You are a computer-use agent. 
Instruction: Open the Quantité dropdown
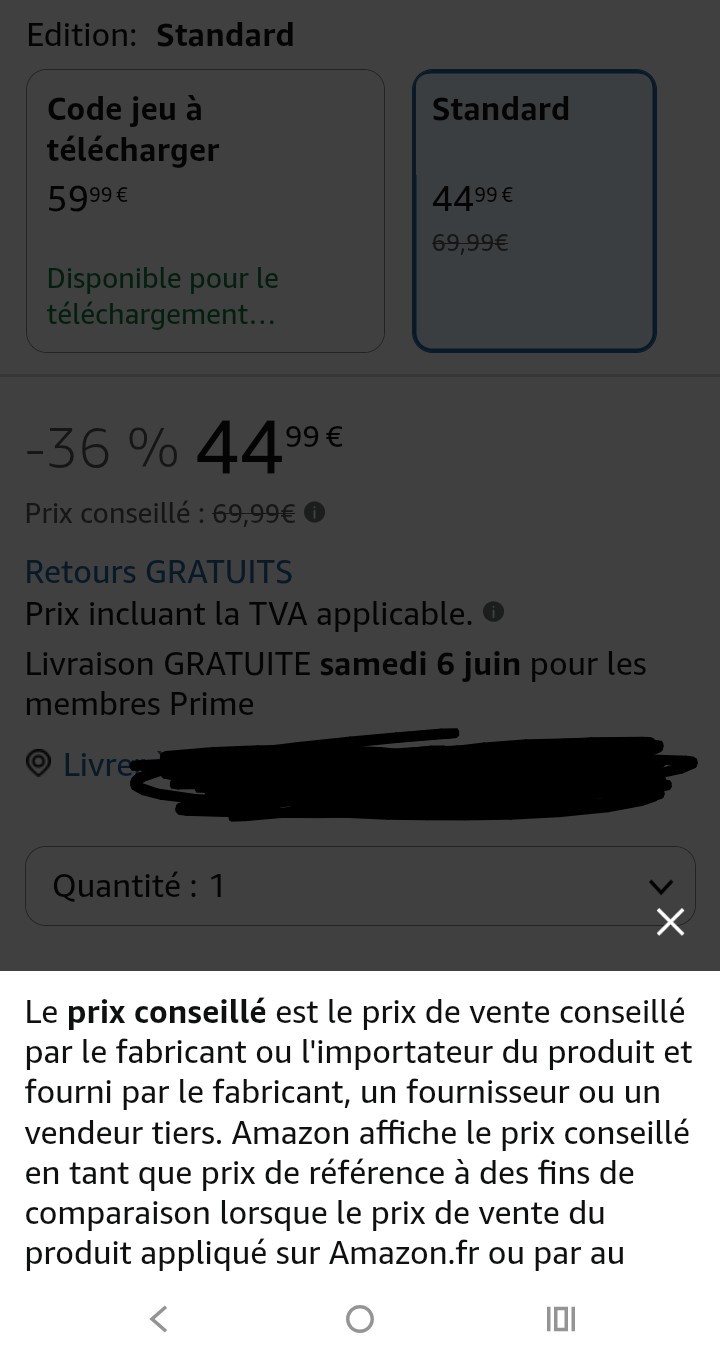point(360,886)
